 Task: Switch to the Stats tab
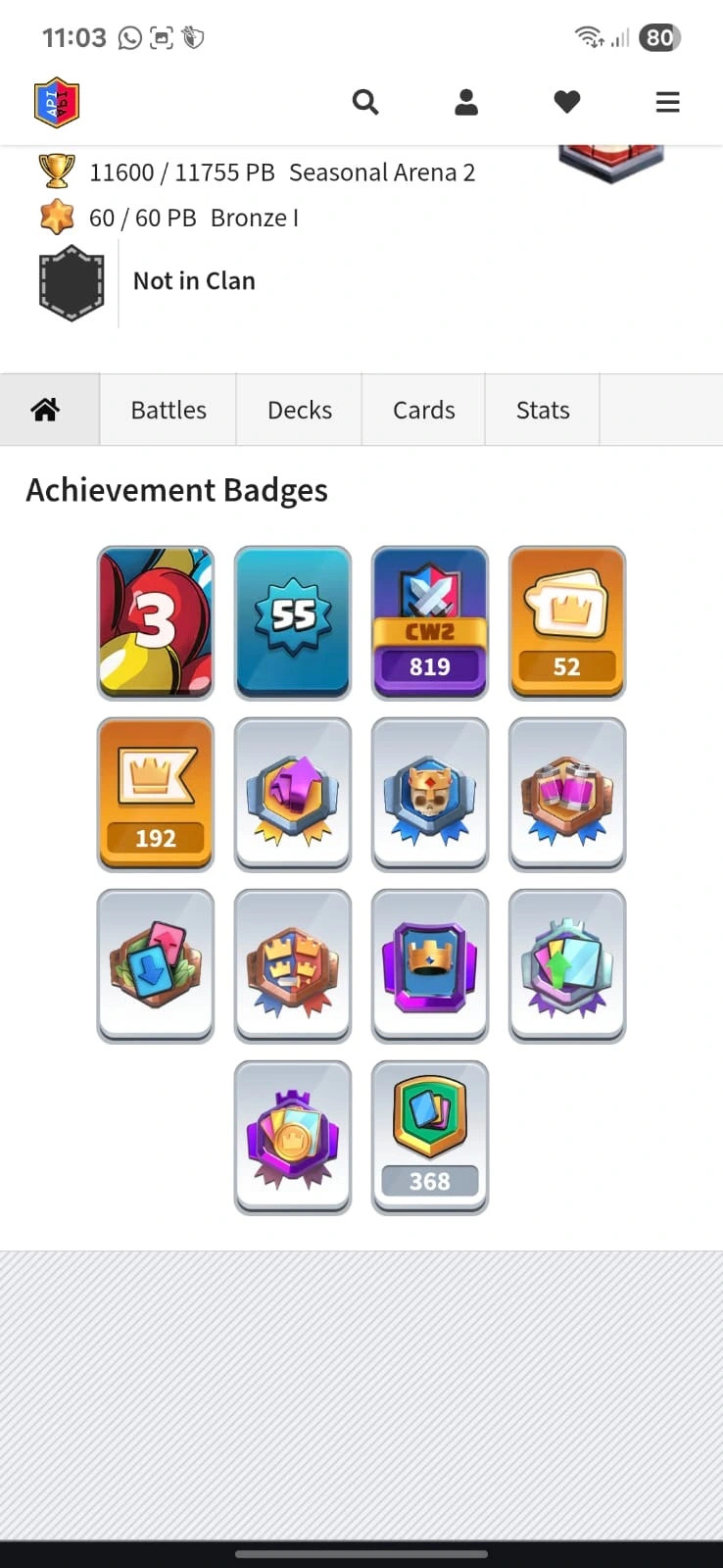[543, 410]
